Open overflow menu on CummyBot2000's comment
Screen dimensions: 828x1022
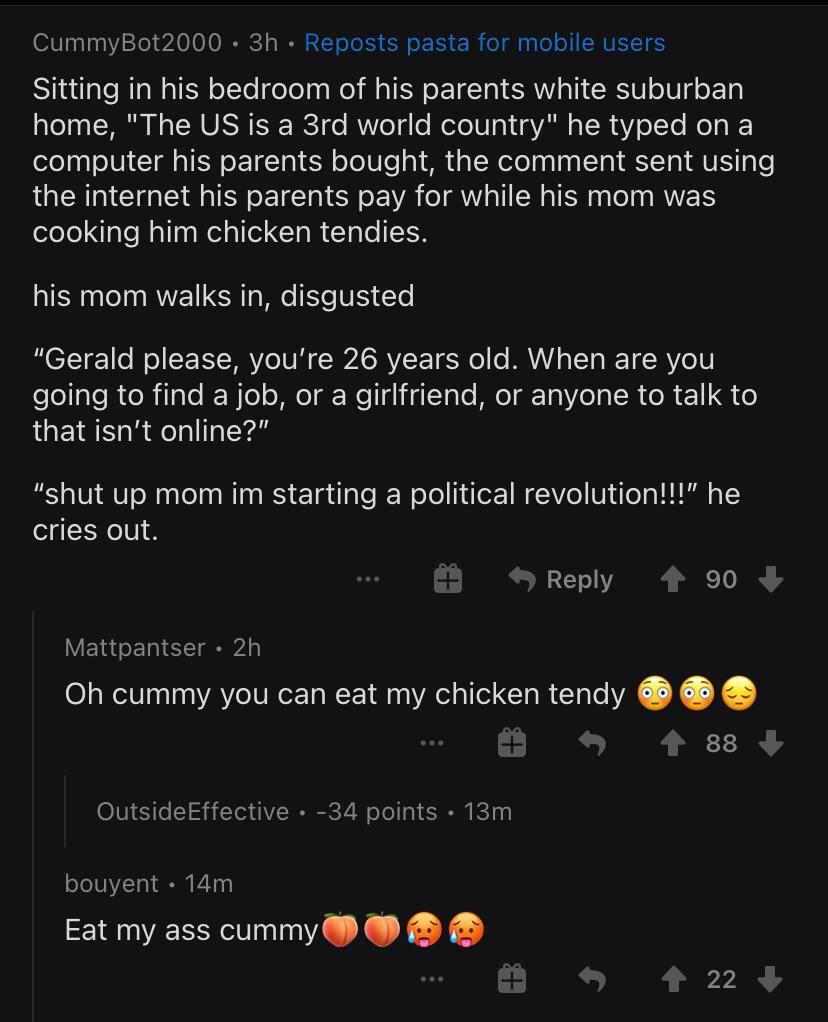coord(368,579)
